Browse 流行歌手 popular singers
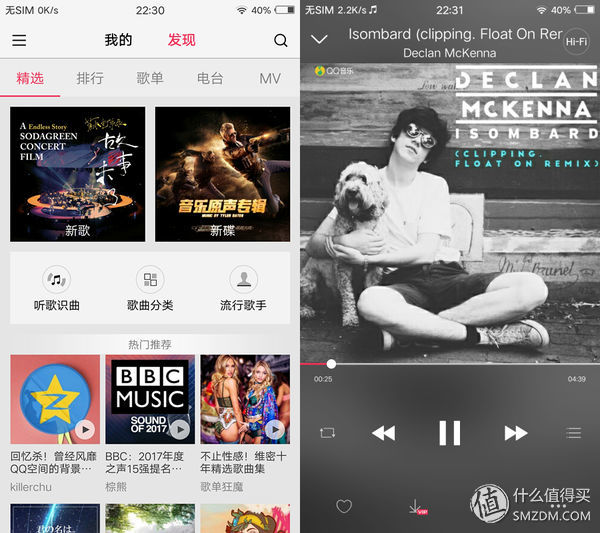This screenshot has height=533, width=600. 243,288
